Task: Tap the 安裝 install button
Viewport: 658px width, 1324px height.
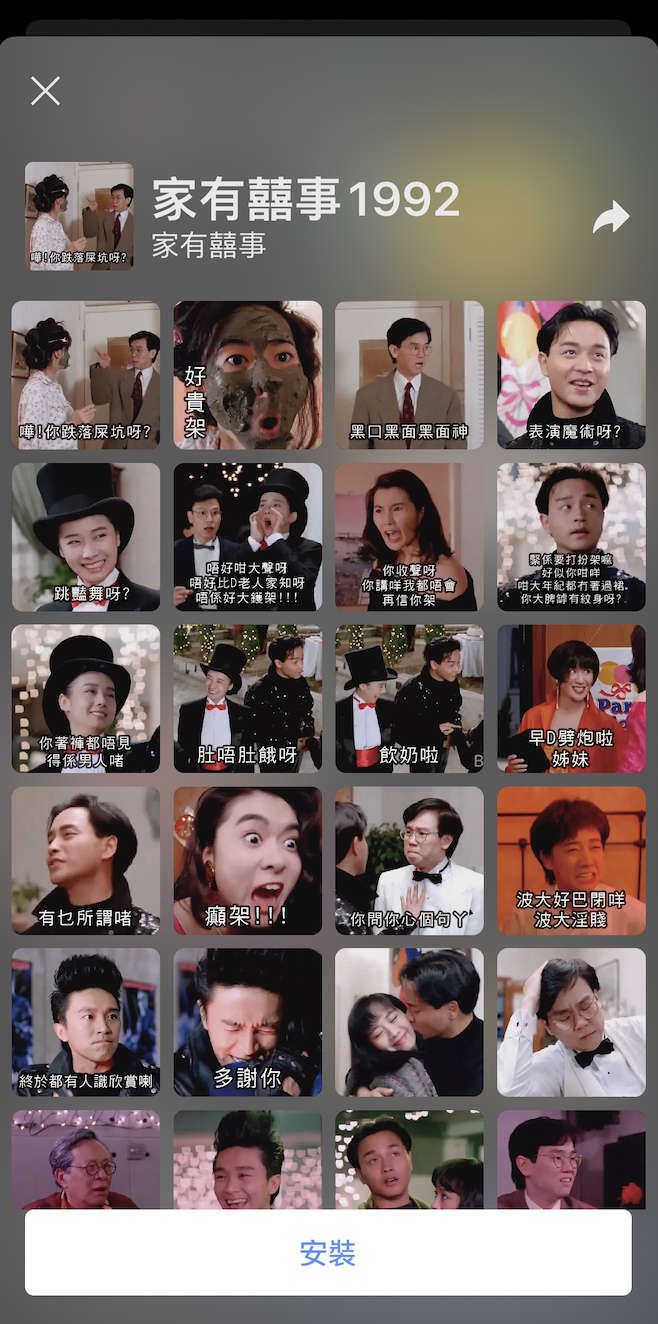Action: tap(328, 1253)
